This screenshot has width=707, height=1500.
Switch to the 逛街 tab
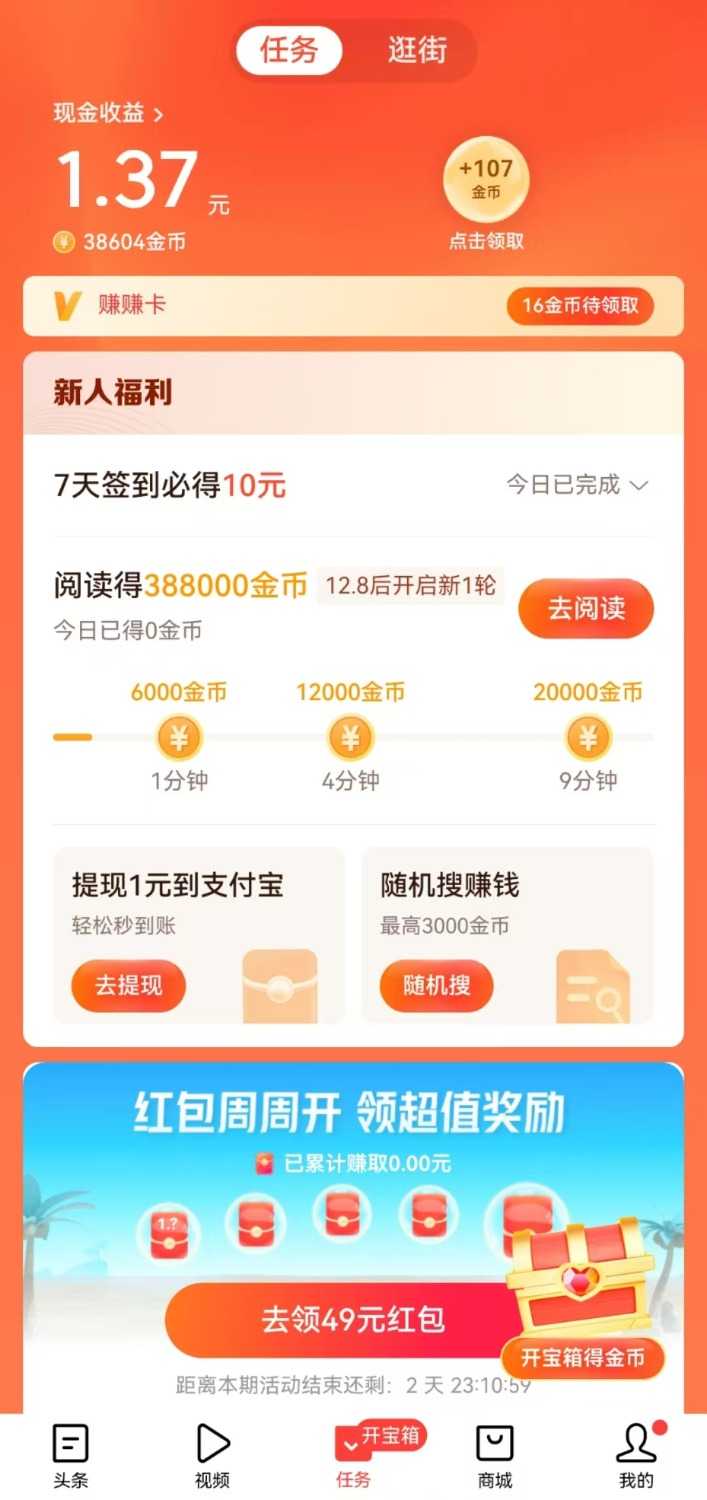(x=417, y=50)
